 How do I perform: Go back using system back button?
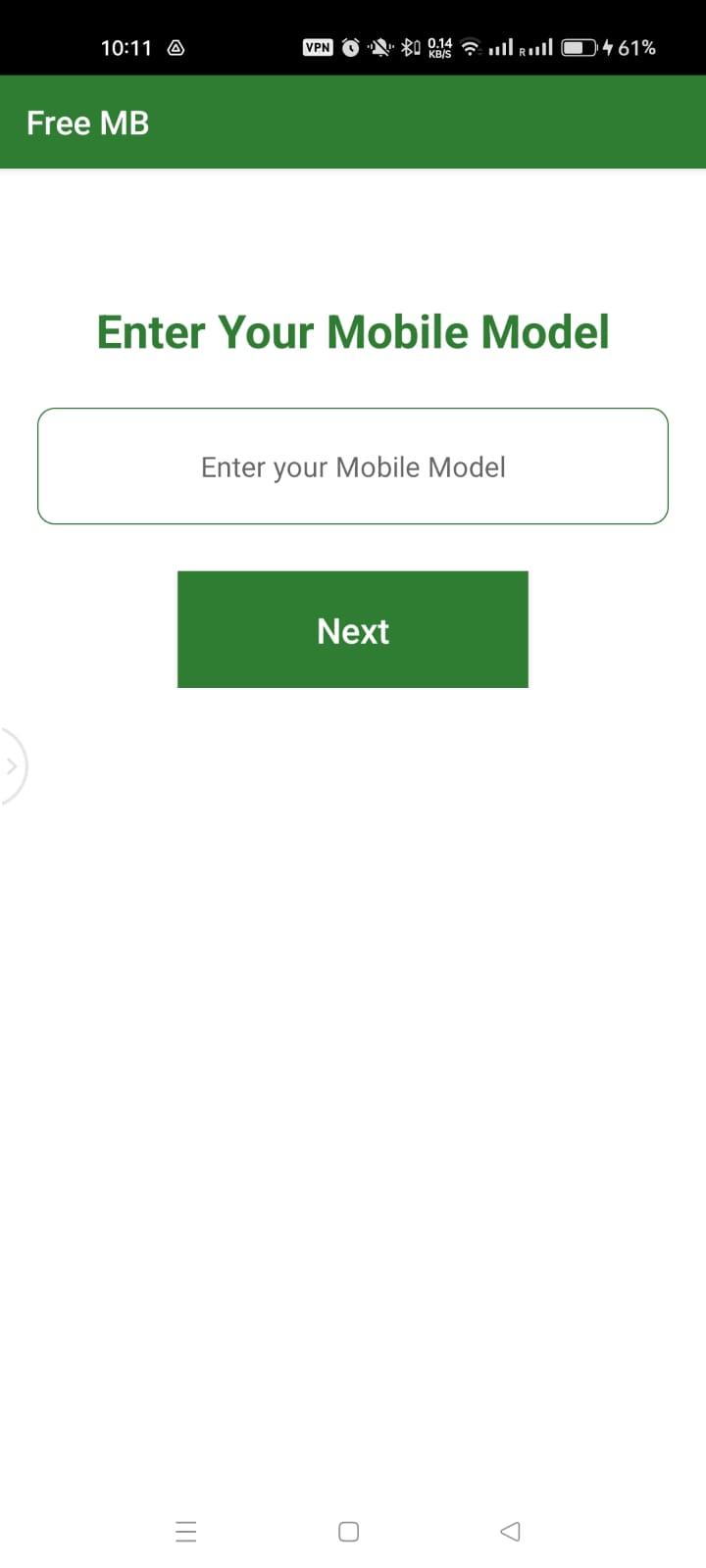click(510, 1532)
